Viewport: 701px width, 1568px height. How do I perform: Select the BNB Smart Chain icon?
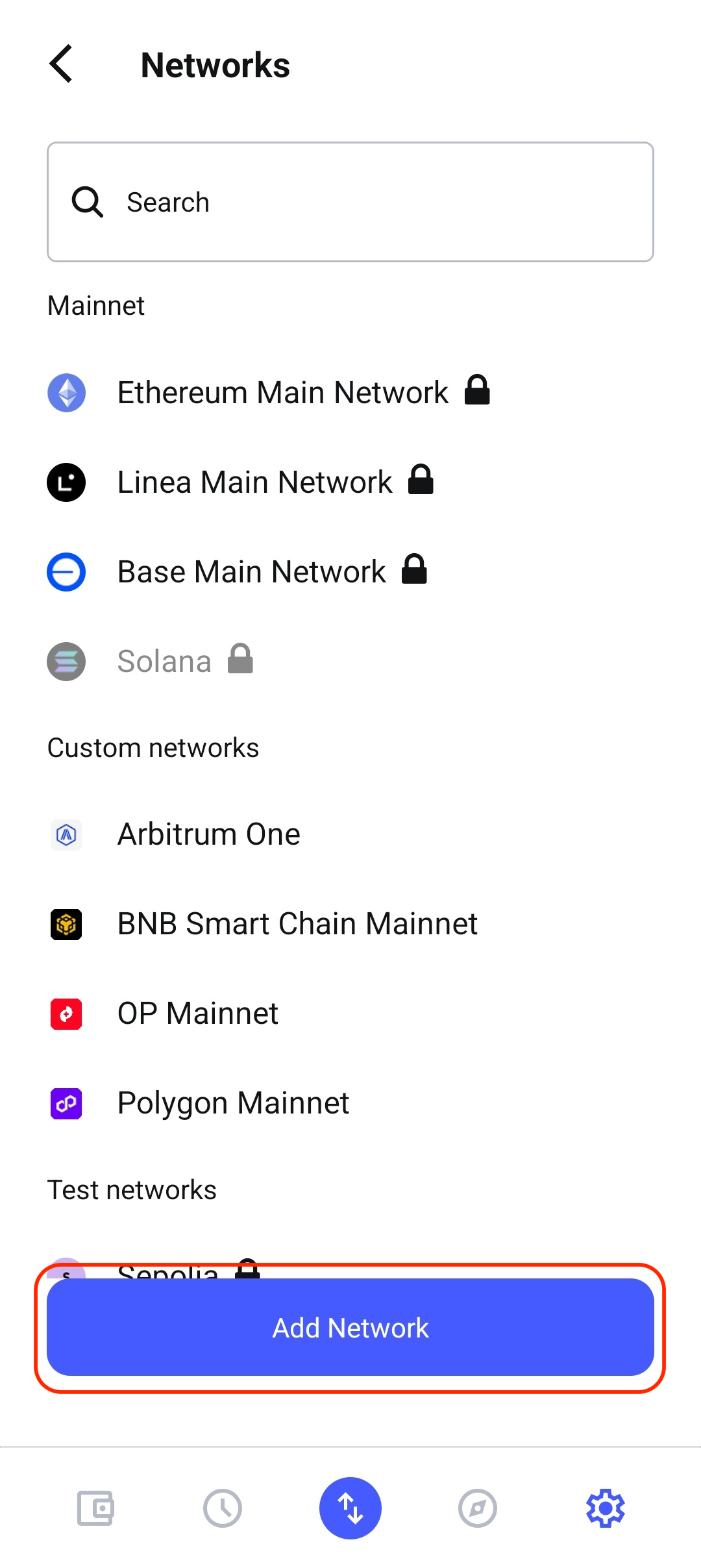pos(66,924)
